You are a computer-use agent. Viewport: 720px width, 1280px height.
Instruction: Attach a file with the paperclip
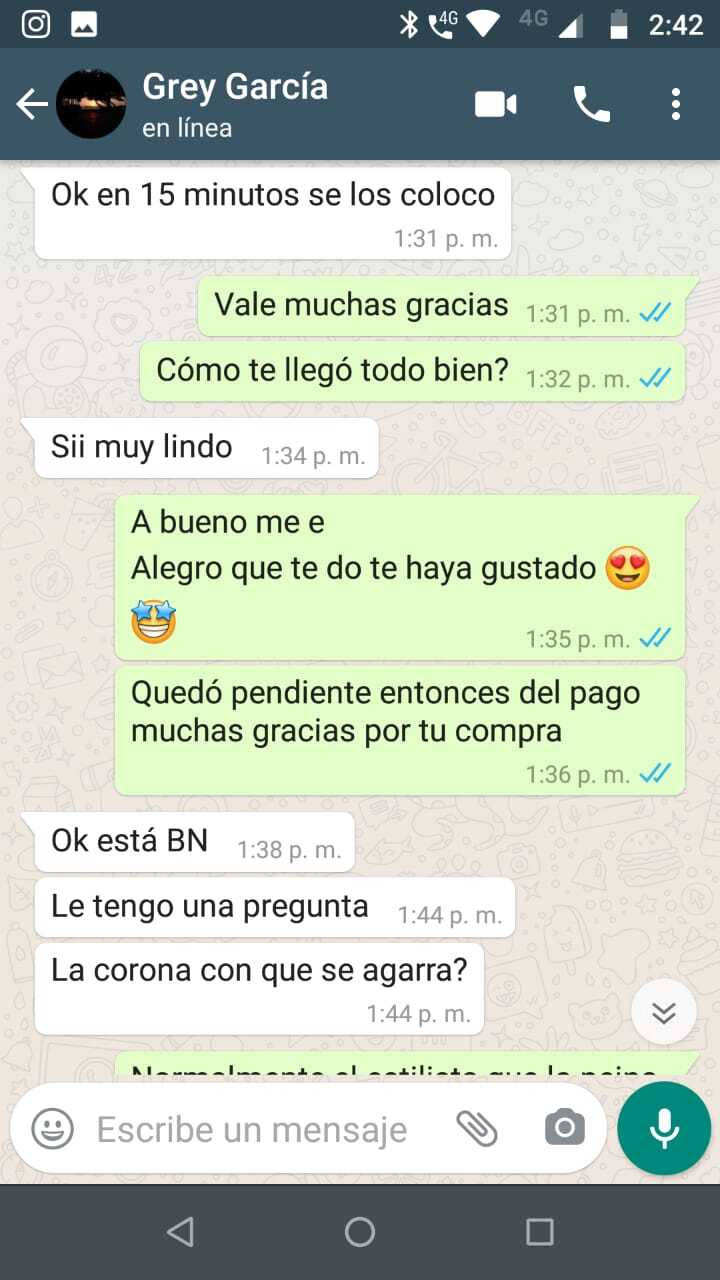click(x=477, y=1129)
